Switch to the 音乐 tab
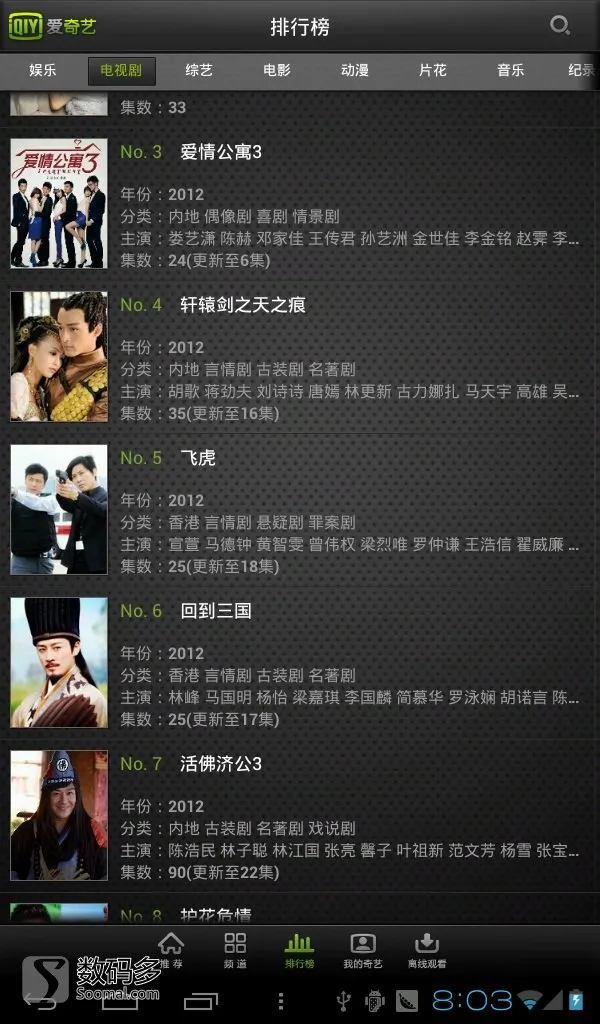 (511, 71)
